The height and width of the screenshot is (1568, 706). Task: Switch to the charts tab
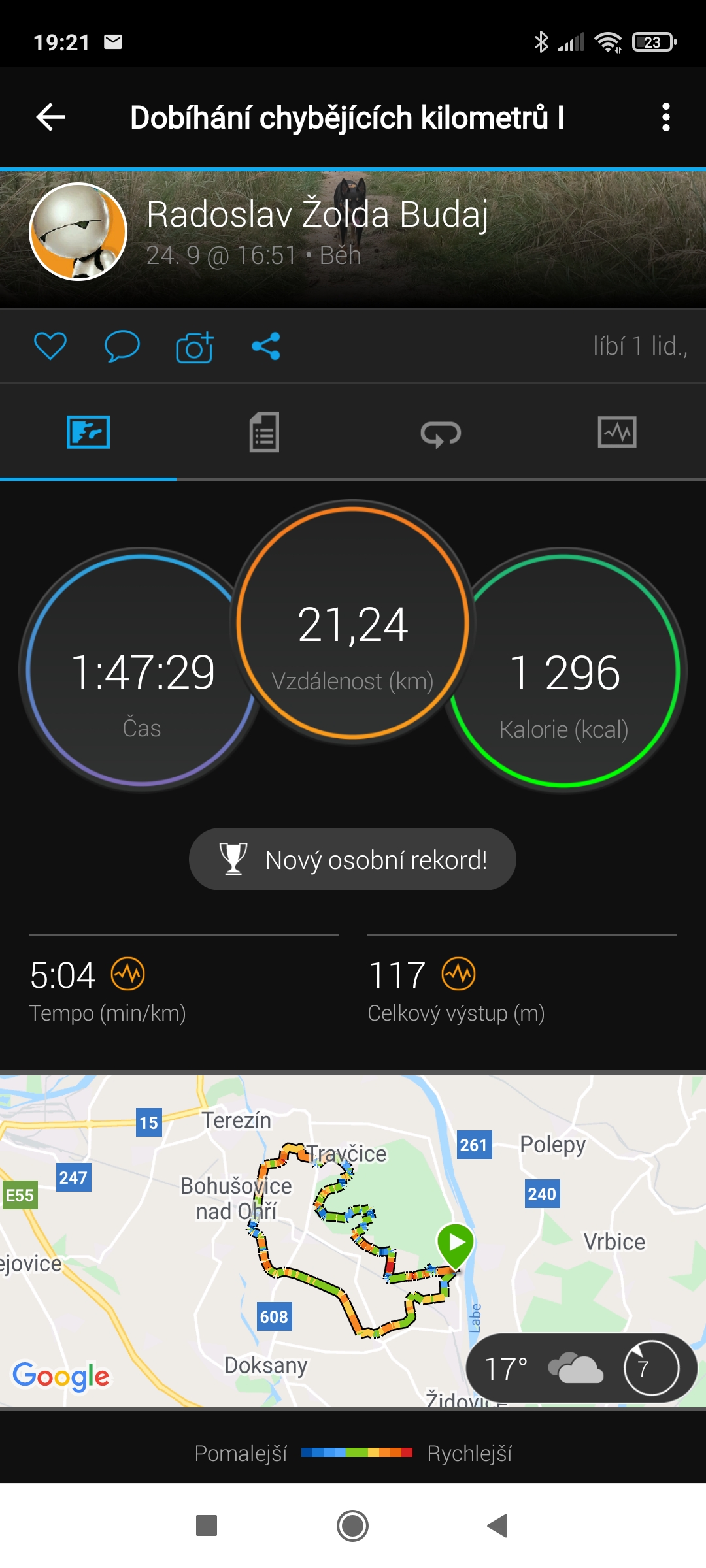click(x=617, y=432)
